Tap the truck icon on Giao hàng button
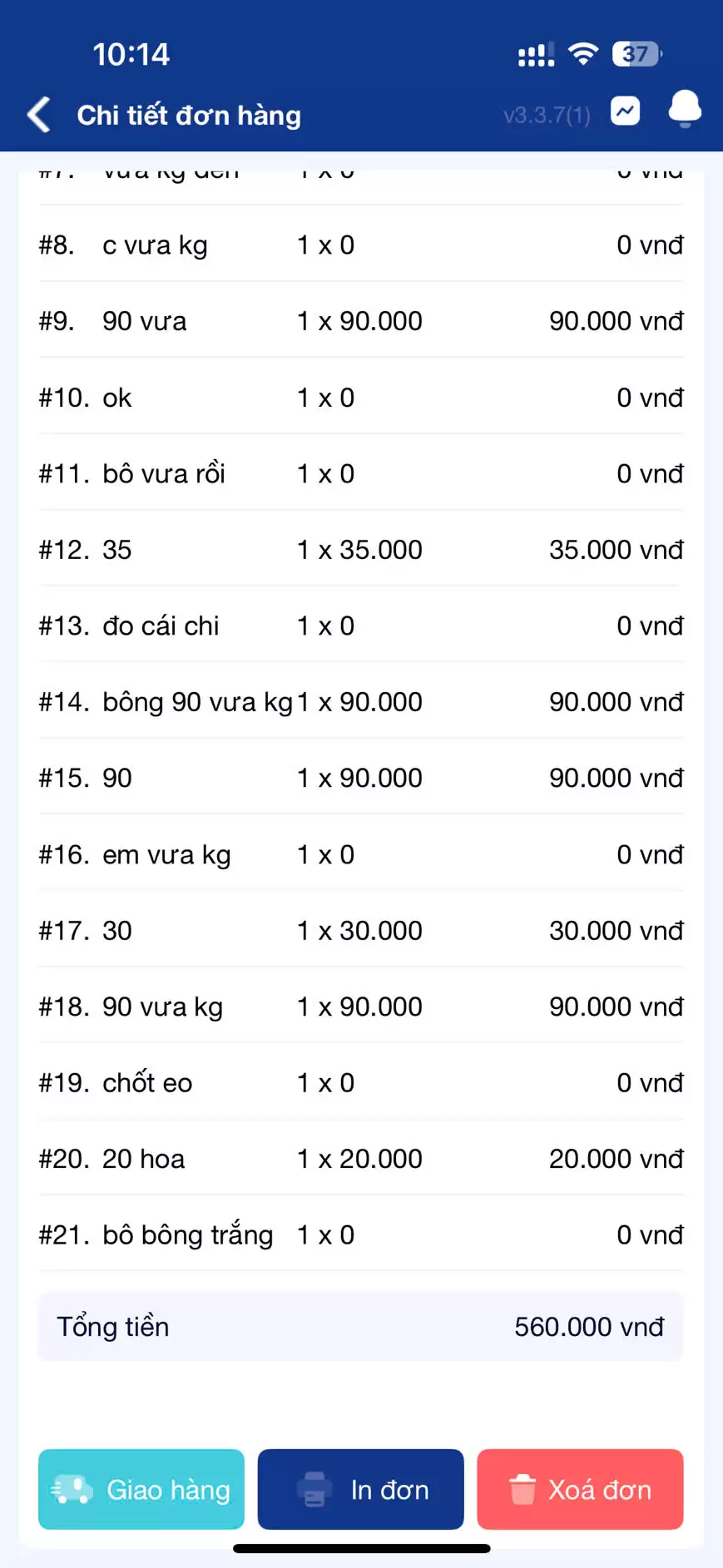Image resolution: width=723 pixels, height=1568 pixels. [x=71, y=1489]
